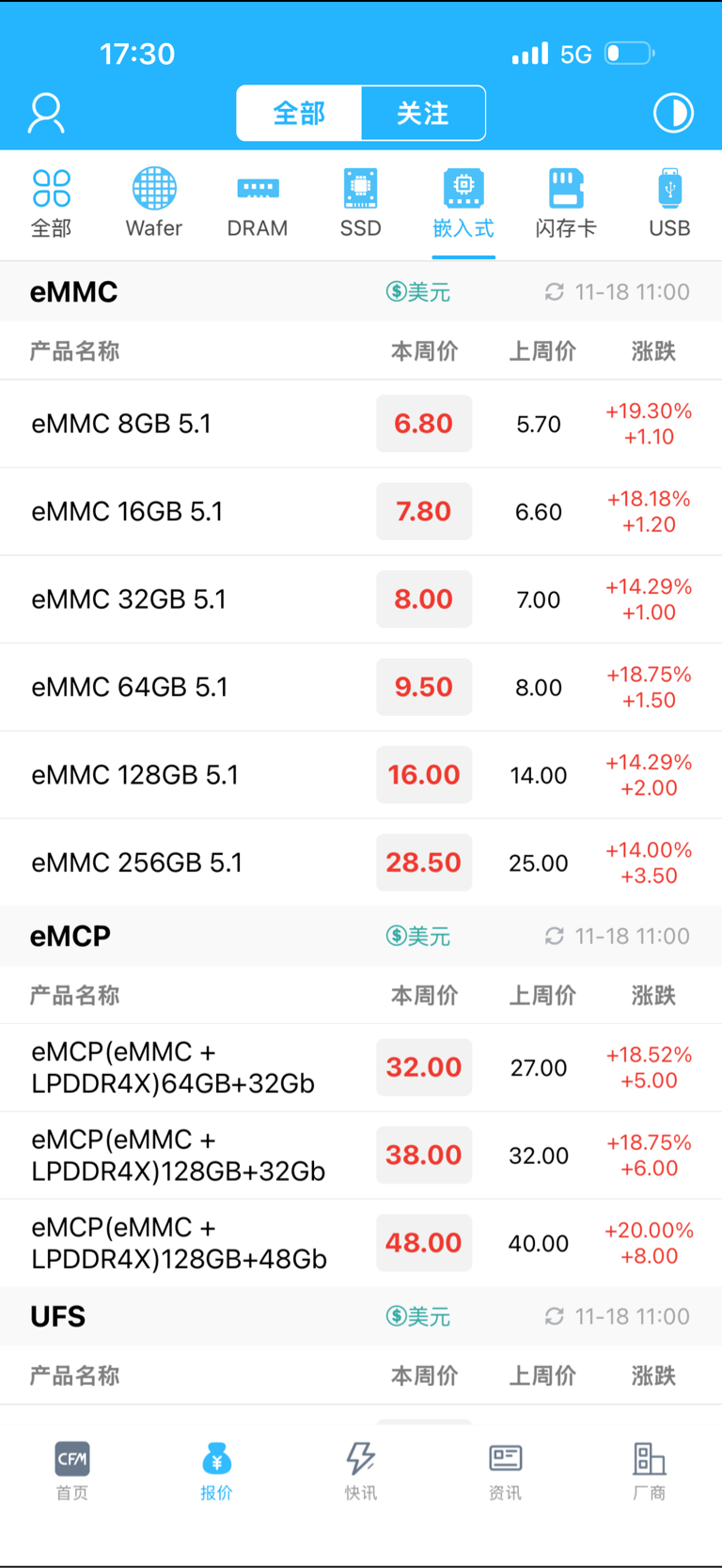Screen dimensions: 722x1568
Task: Toggle the dark mode contrast icon
Action: (673, 114)
